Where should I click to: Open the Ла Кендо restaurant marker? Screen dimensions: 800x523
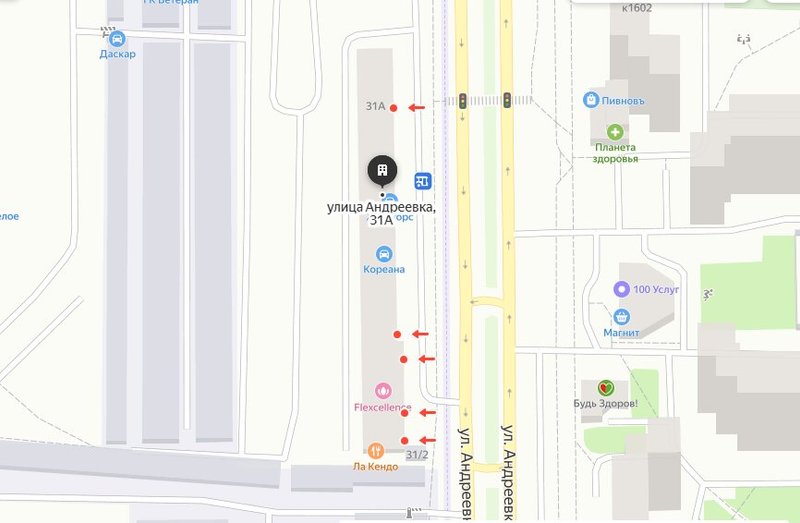[x=376, y=450]
